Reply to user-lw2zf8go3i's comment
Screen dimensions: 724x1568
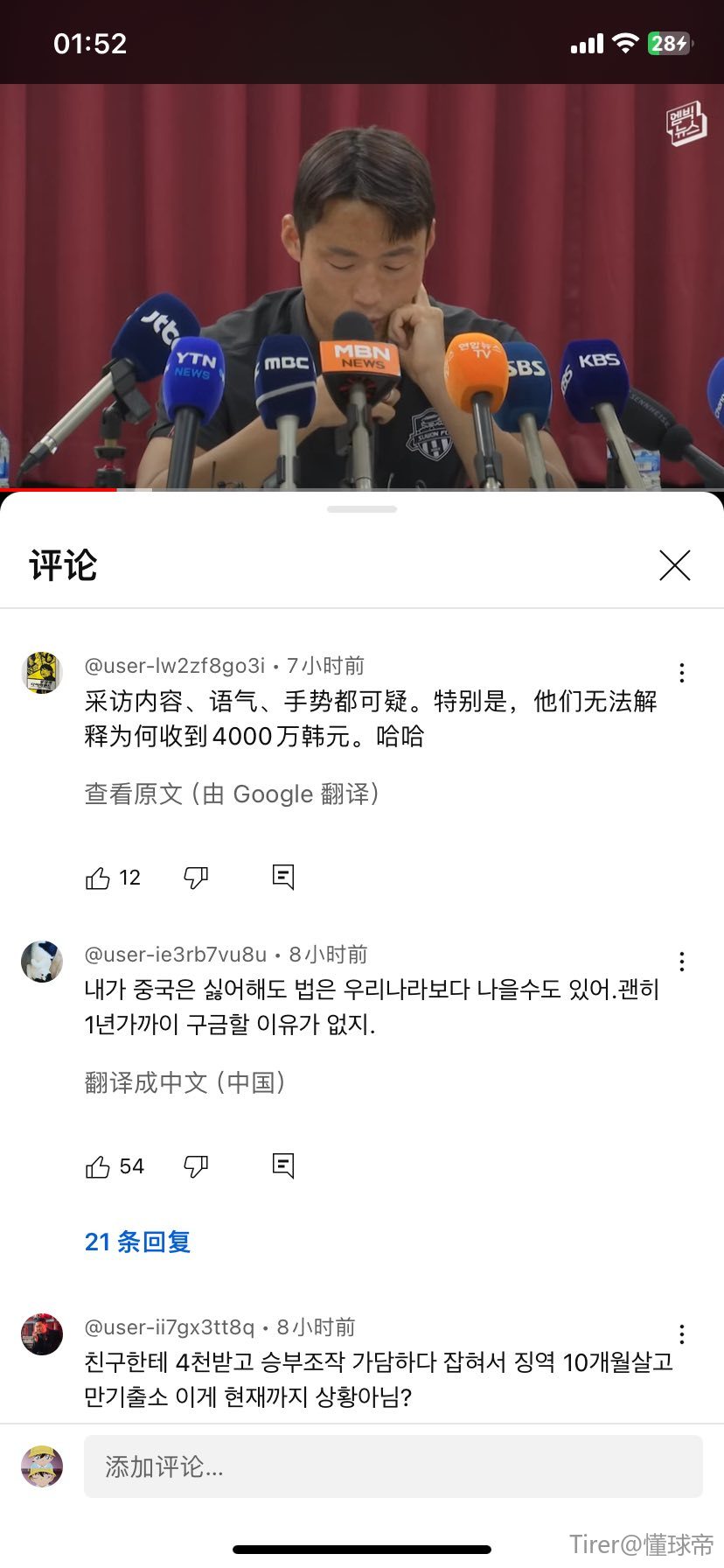[283, 877]
